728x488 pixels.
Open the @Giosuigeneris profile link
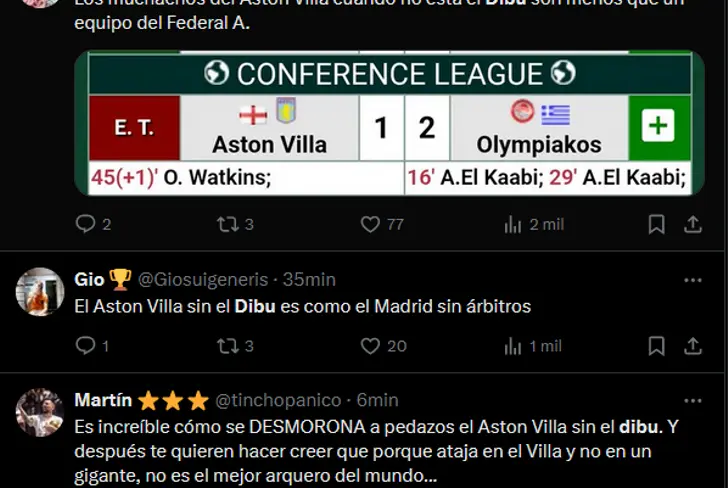click(x=204, y=279)
